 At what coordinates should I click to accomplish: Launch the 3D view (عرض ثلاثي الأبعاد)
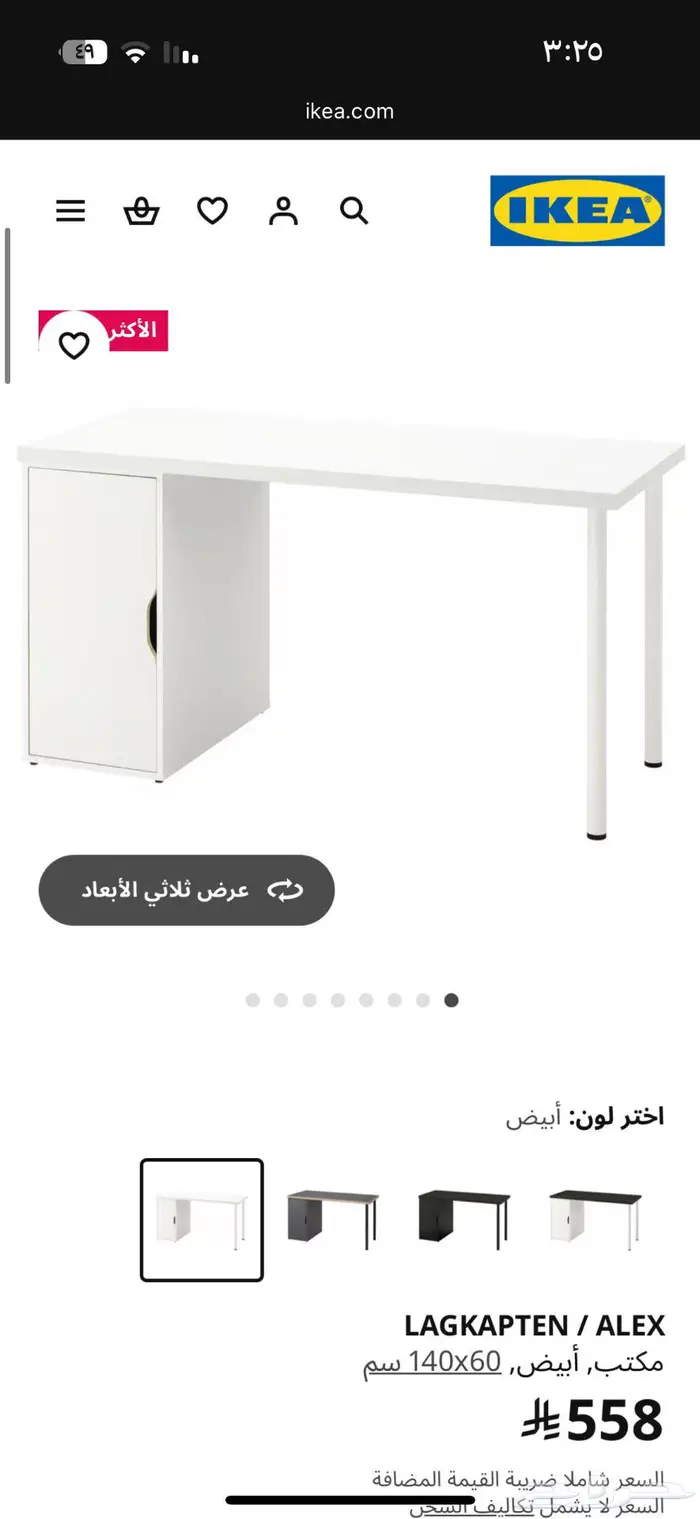point(187,890)
